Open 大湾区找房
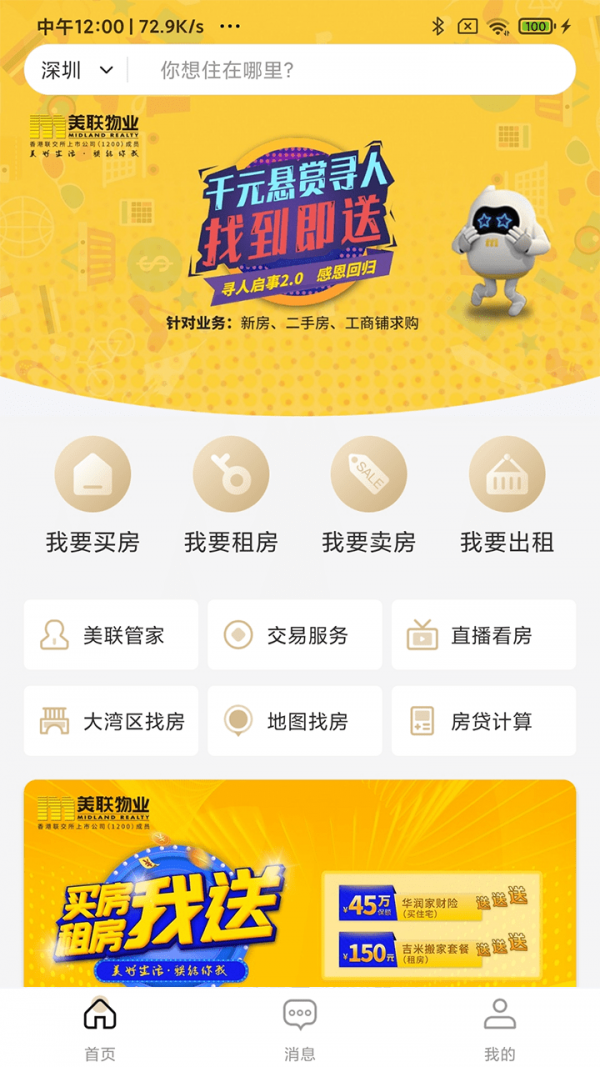600x1067 pixels. pos(111,721)
